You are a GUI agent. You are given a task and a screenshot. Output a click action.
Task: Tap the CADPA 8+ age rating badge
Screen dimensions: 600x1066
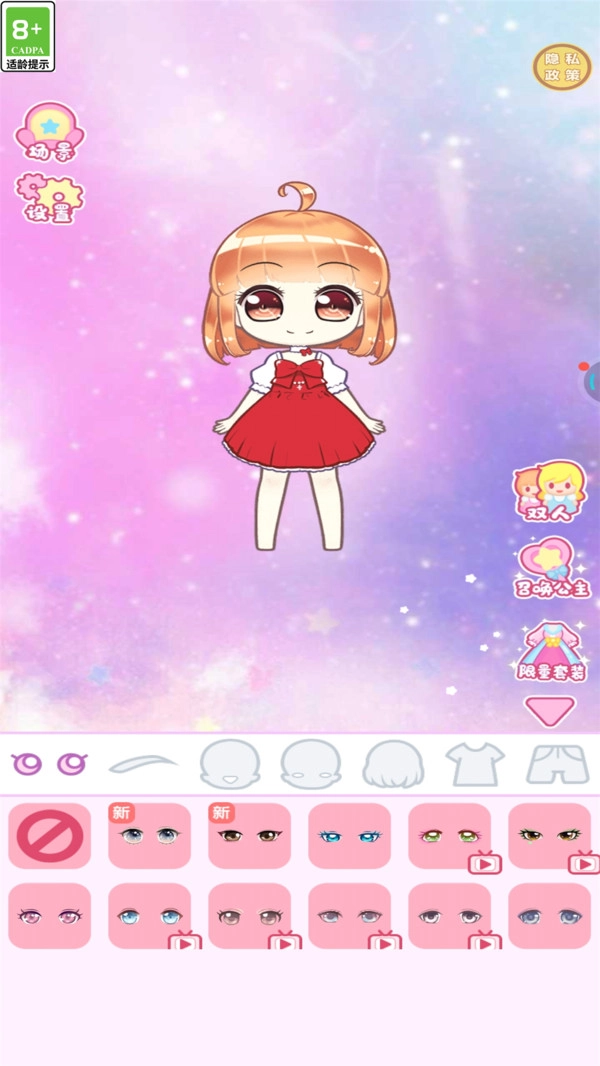[x=28, y=37]
